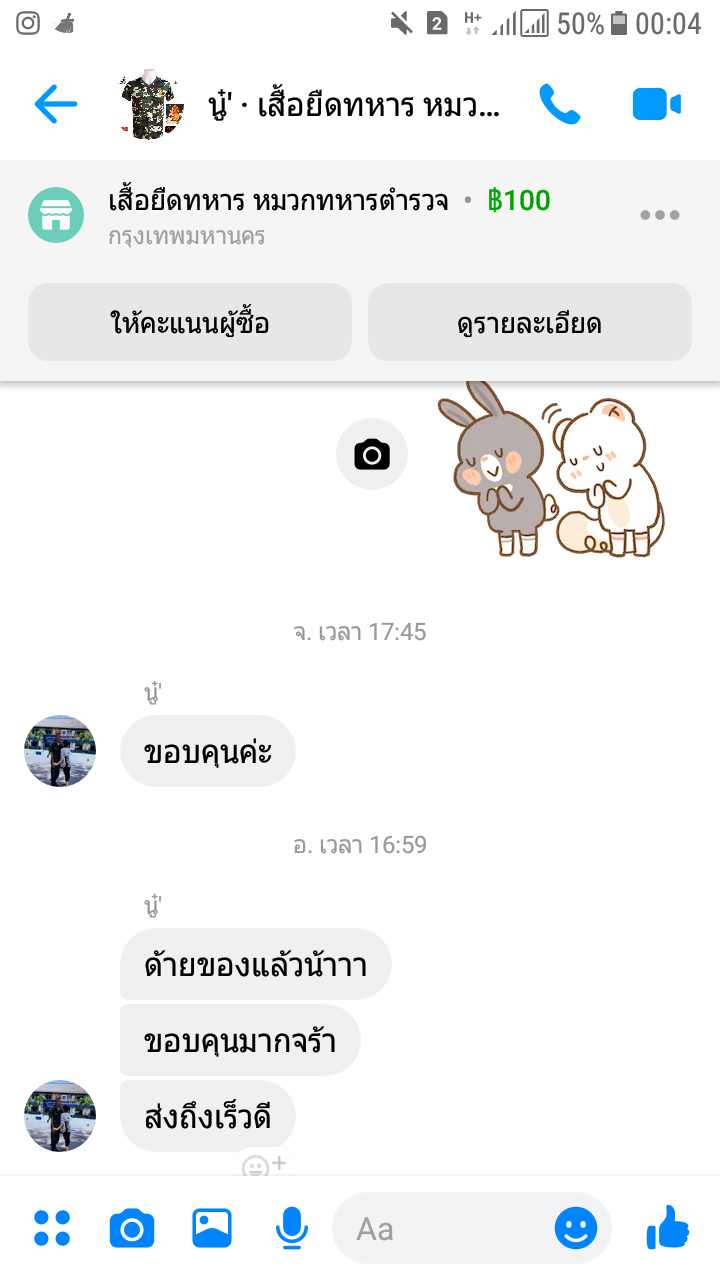Add a reaction to the last message
The height and width of the screenshot is (1280, 720).
[264, 1164]
